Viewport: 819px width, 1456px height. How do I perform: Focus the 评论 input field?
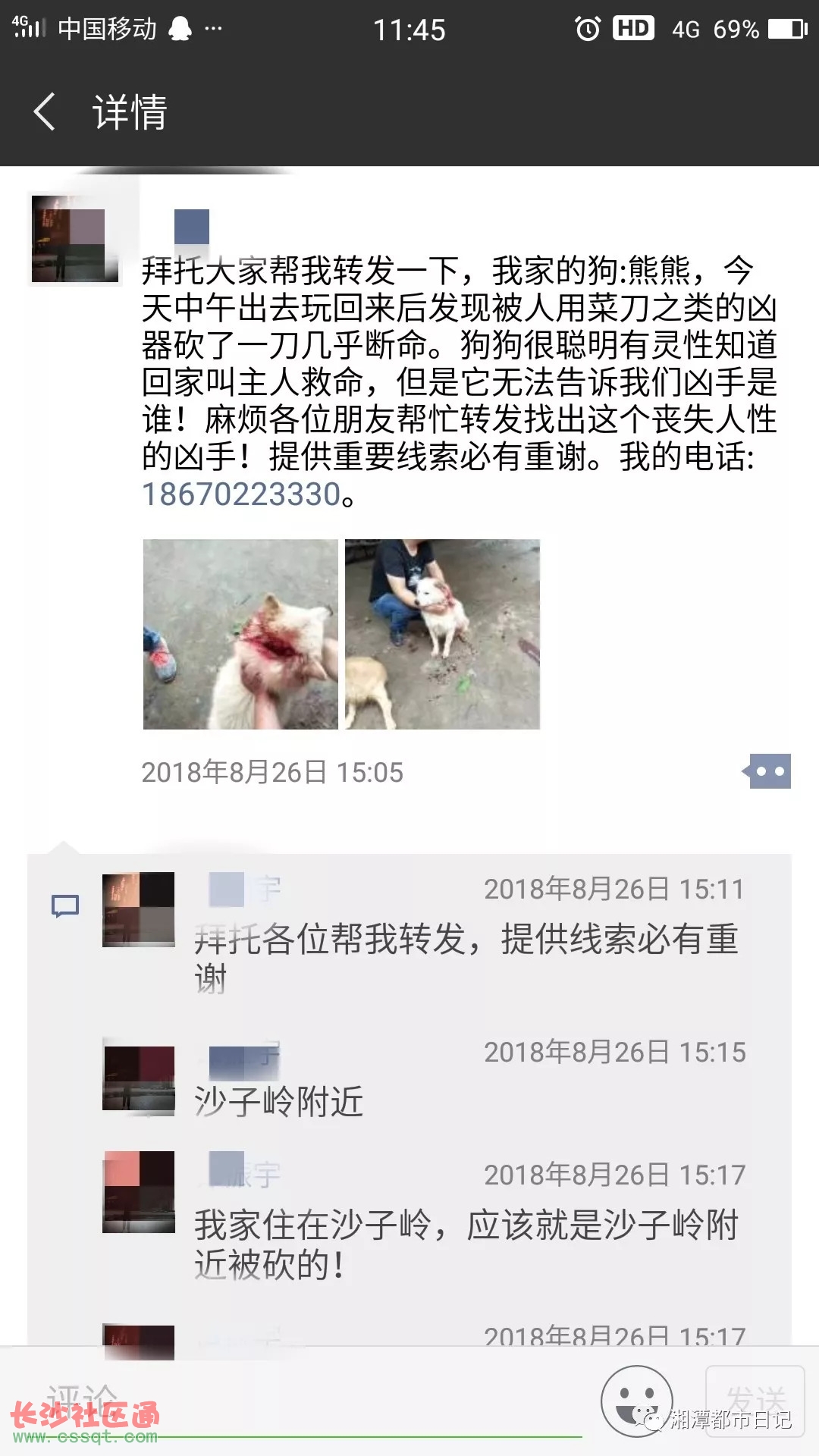[x=303, y=1401]
